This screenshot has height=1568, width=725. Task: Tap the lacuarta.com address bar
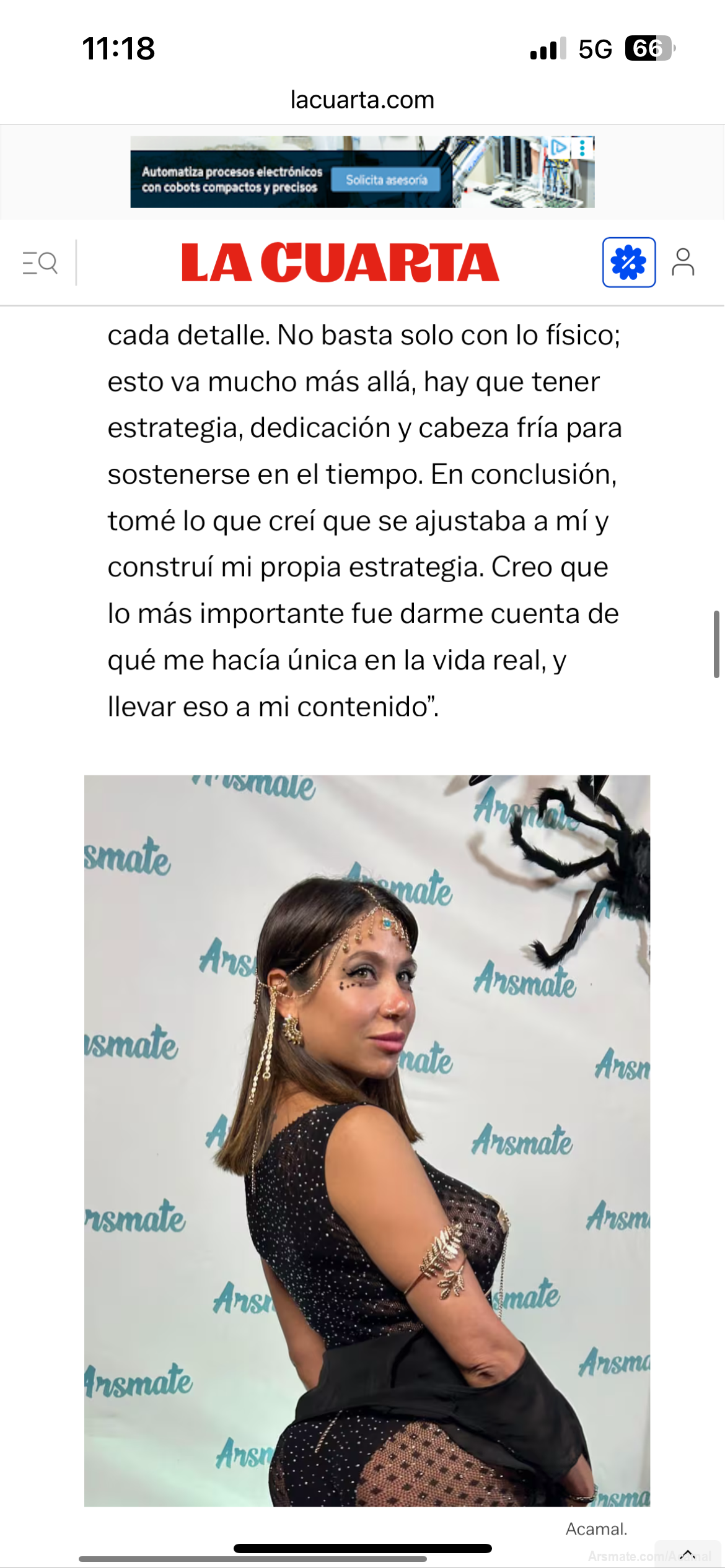point(362,100)
